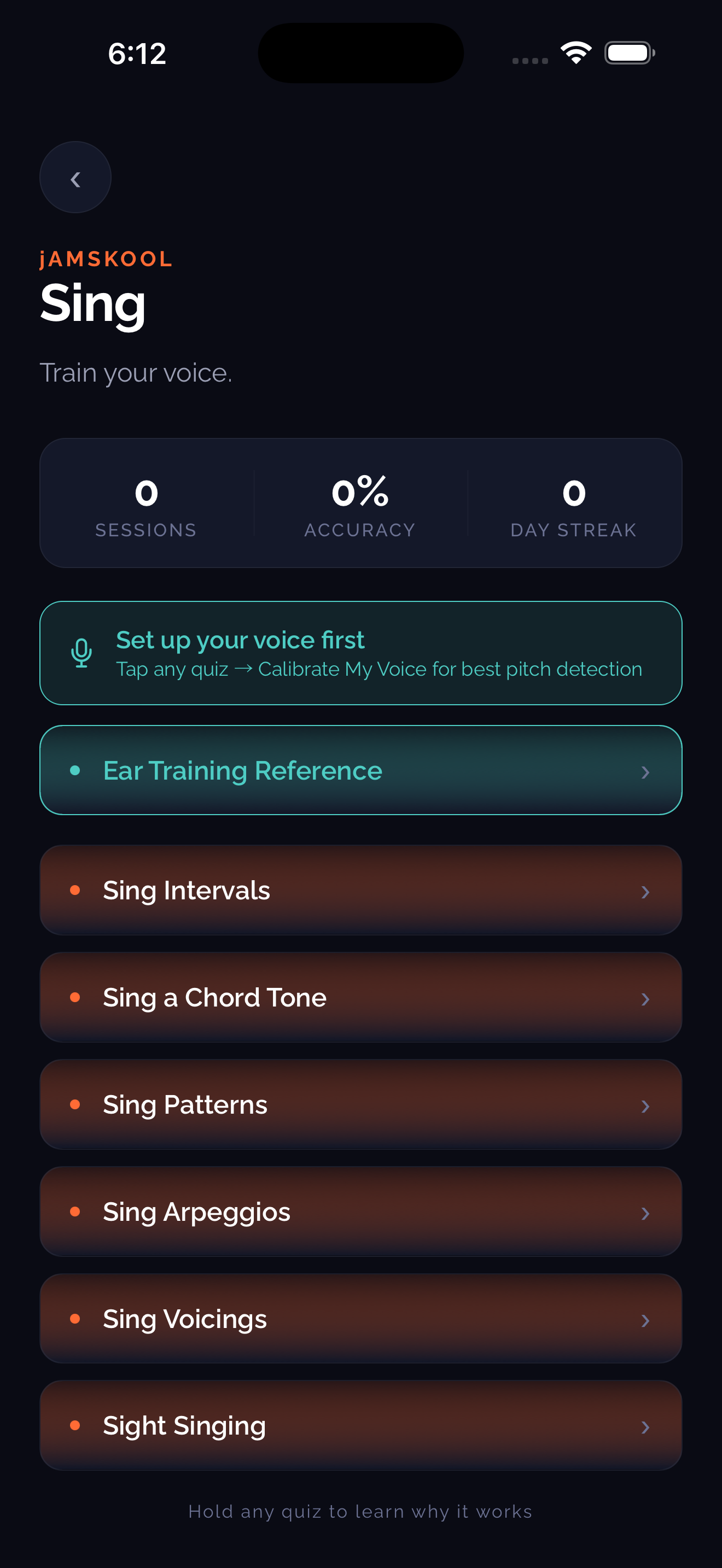The image size is (722, 1568).
Task: Tap the Set up your voice first banner
Action: click(361, 653)
